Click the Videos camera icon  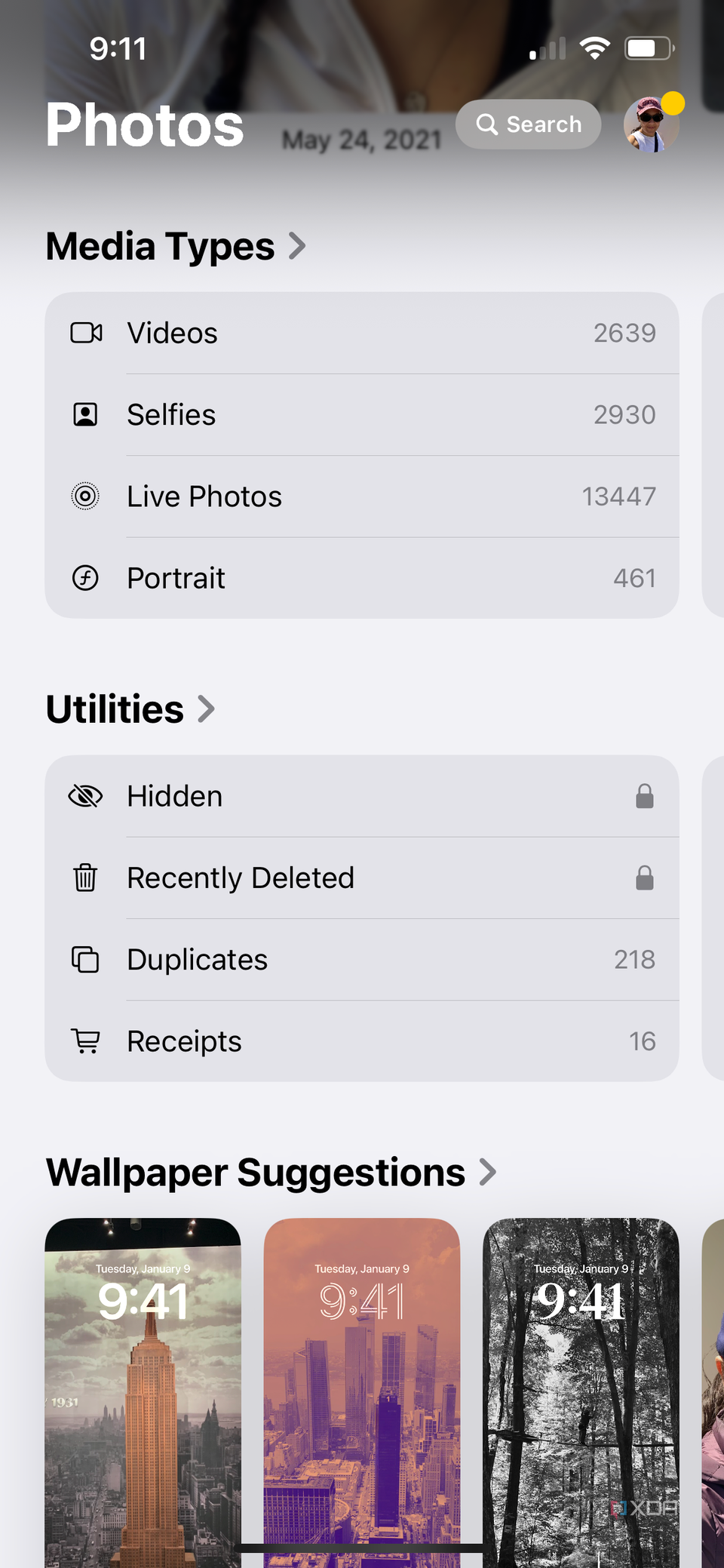pyautogui.click(x=85, y=333)
